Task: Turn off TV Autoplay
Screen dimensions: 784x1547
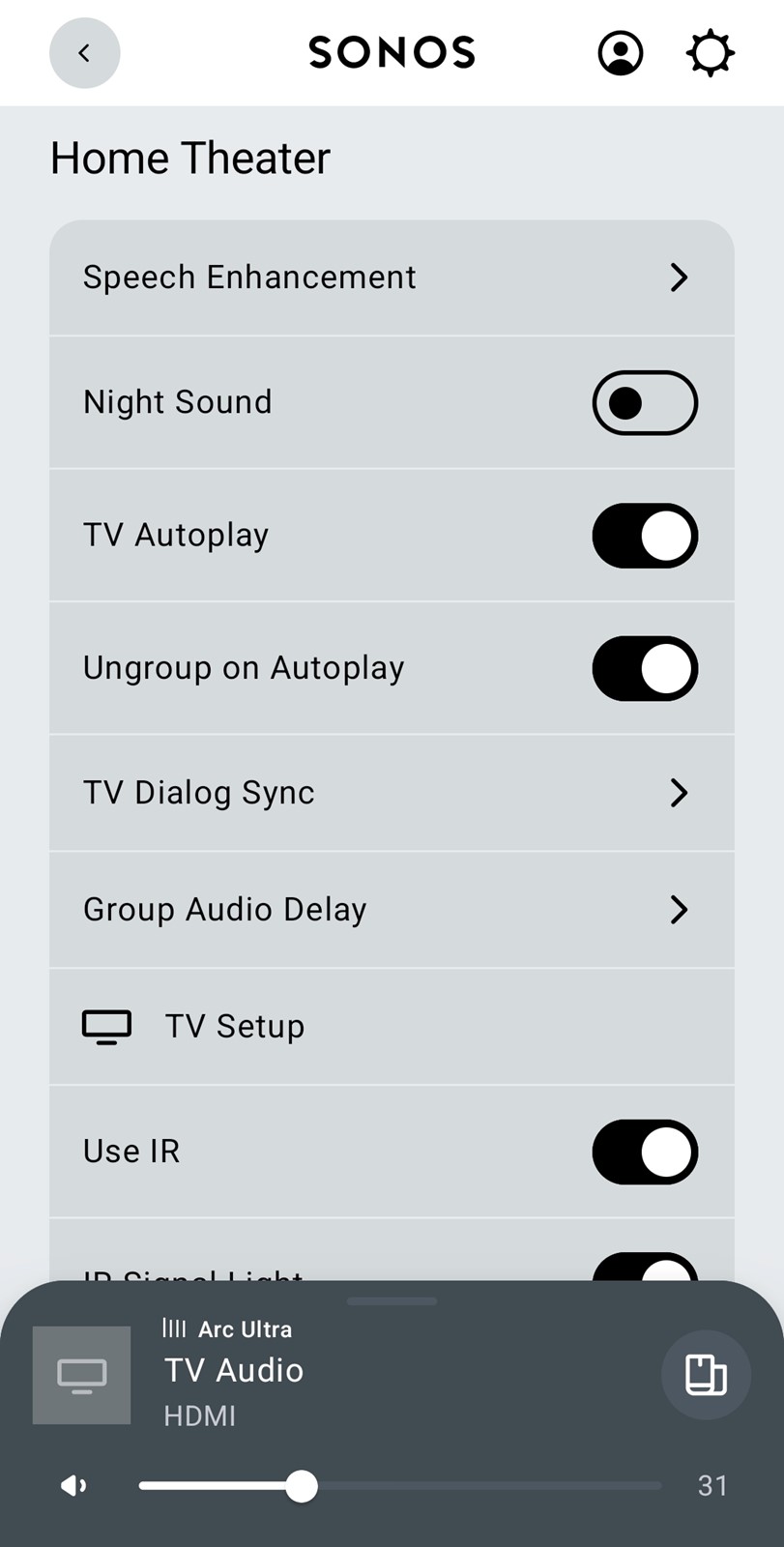Action: point(645,536)
